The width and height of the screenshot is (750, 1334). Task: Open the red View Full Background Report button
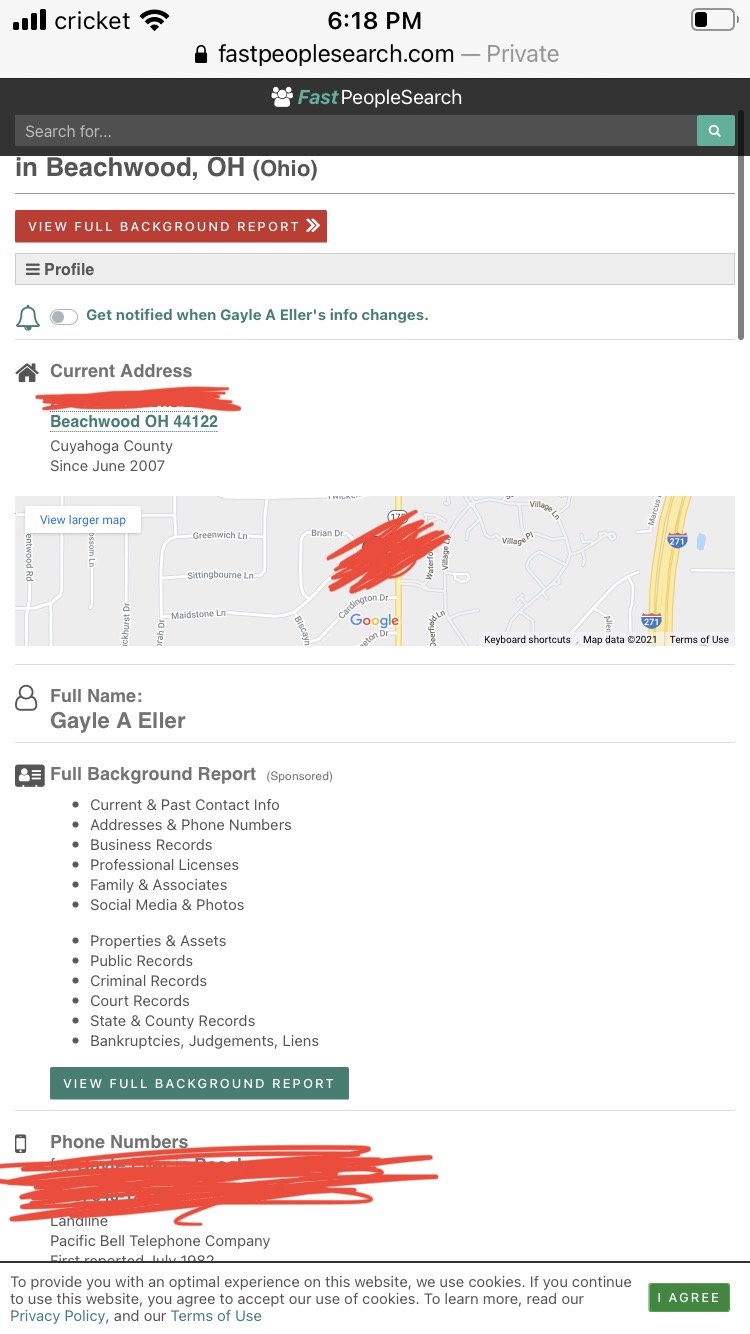click(x=171, y=226)
